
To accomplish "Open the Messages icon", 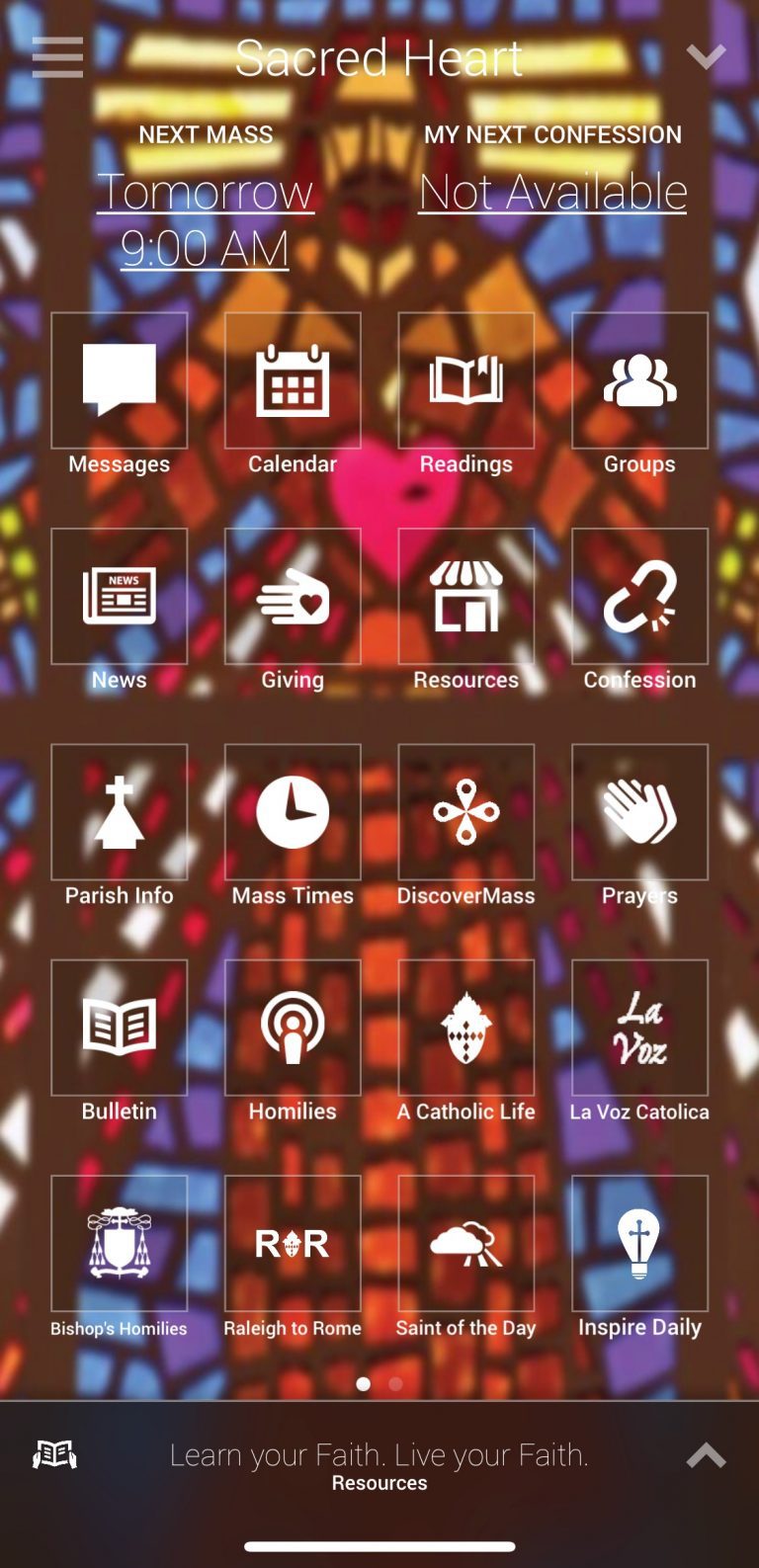I will click(119, 380).
